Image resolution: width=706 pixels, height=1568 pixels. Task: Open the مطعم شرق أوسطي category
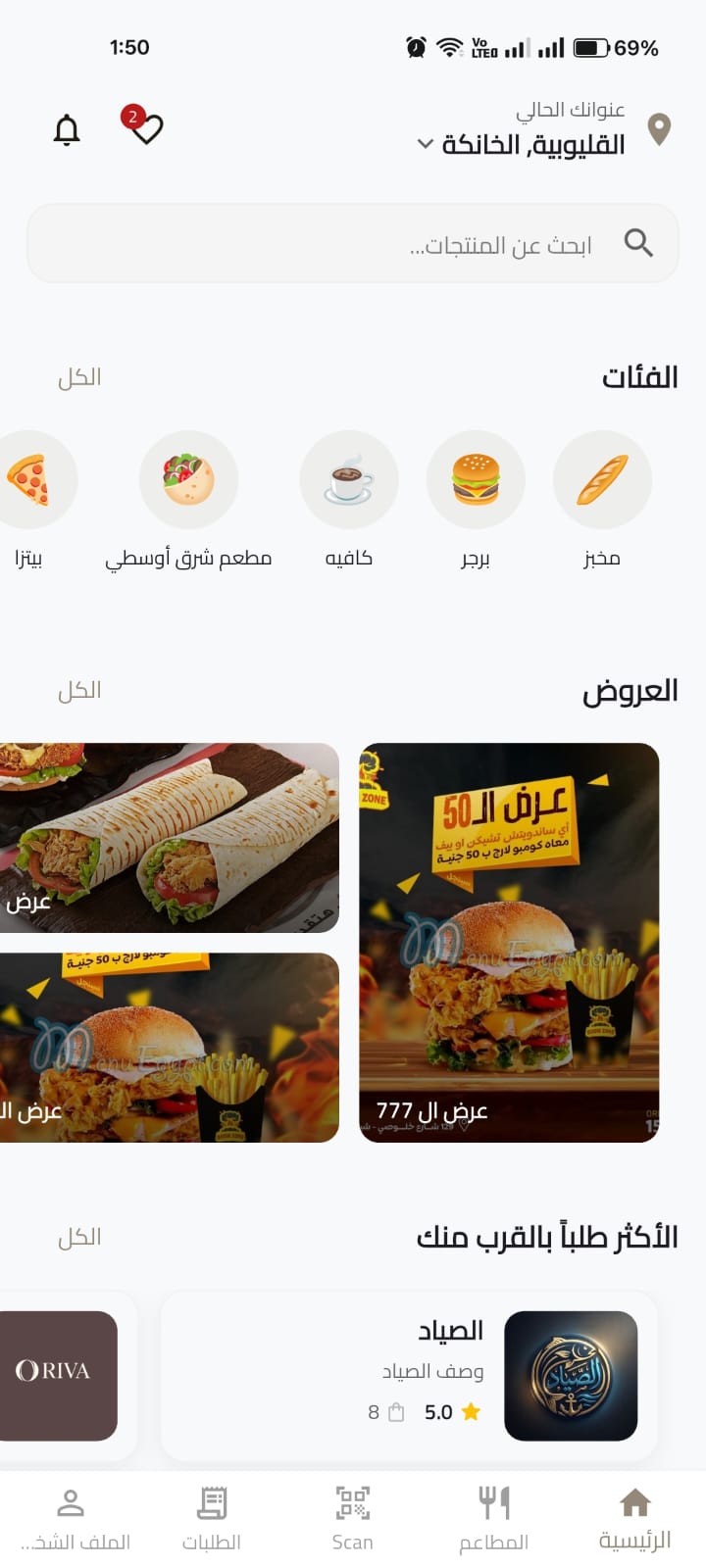click(x=190, y=479)
